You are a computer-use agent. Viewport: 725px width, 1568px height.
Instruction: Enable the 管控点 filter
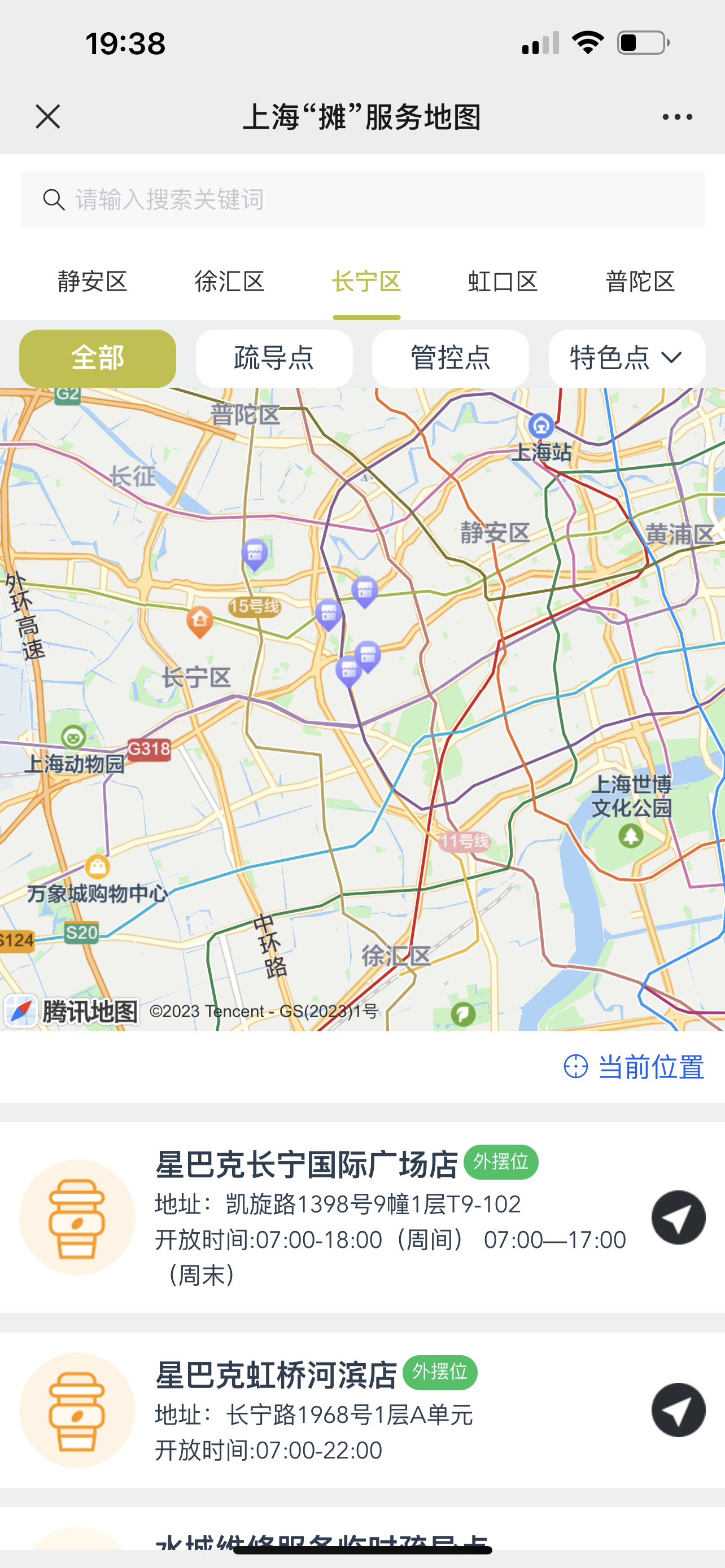(x=451, y=358)
